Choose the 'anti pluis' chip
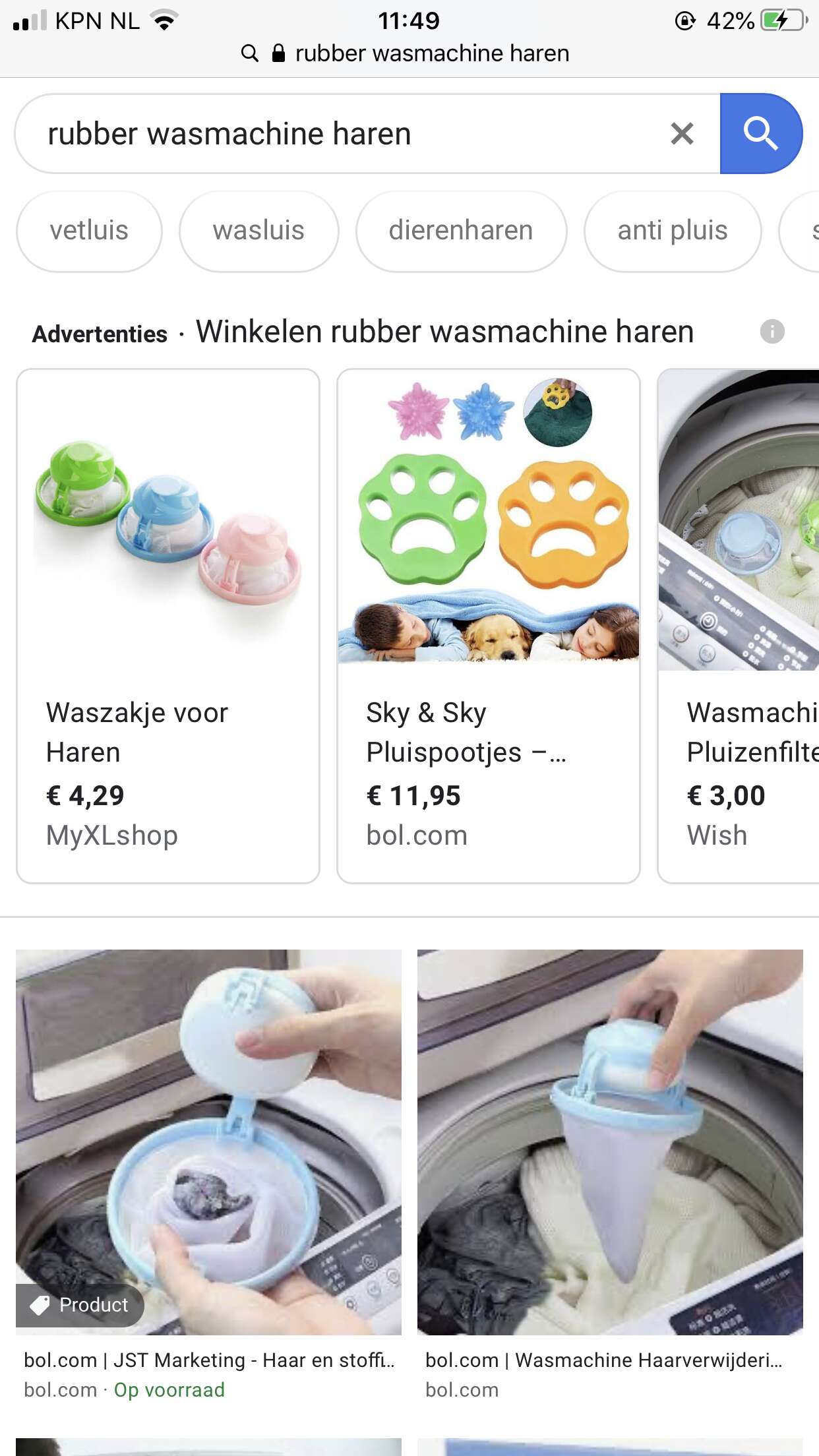This screenshot has height=1456, width=819. tap(673, 231)
